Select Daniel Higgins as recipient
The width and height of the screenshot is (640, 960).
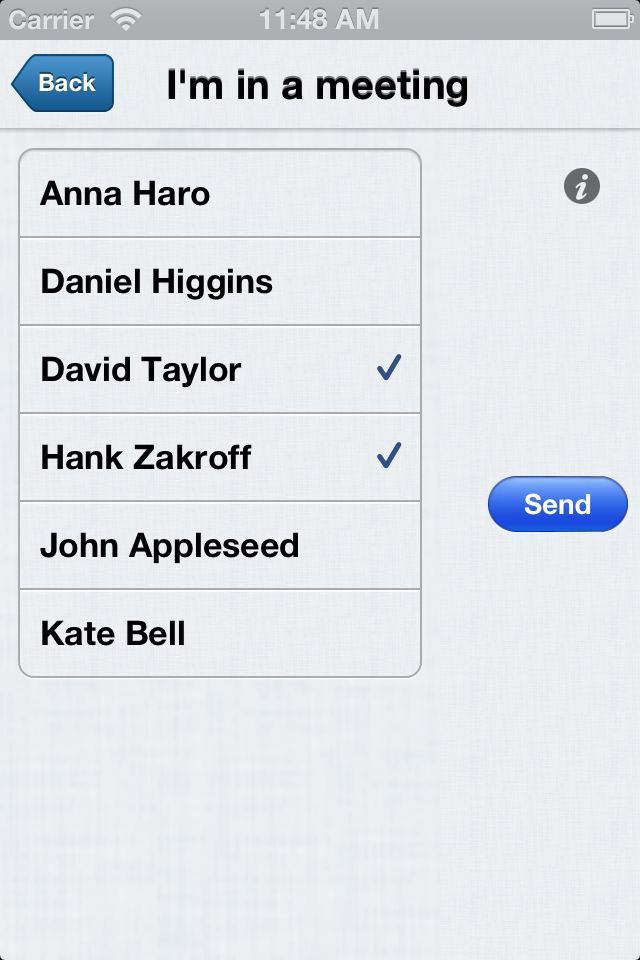220,282
